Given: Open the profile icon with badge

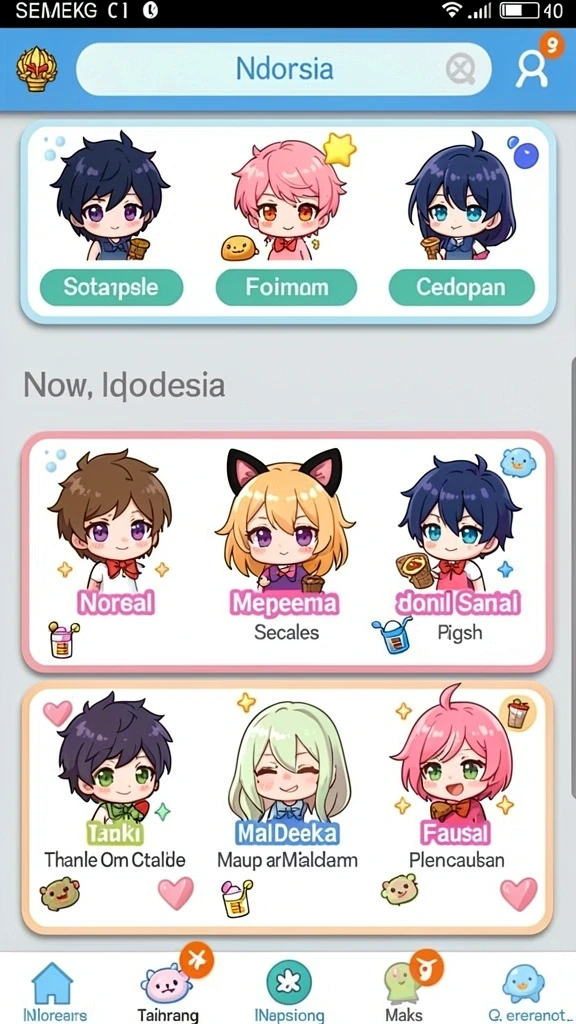Looking at the screenshot, I should (534, 68).
